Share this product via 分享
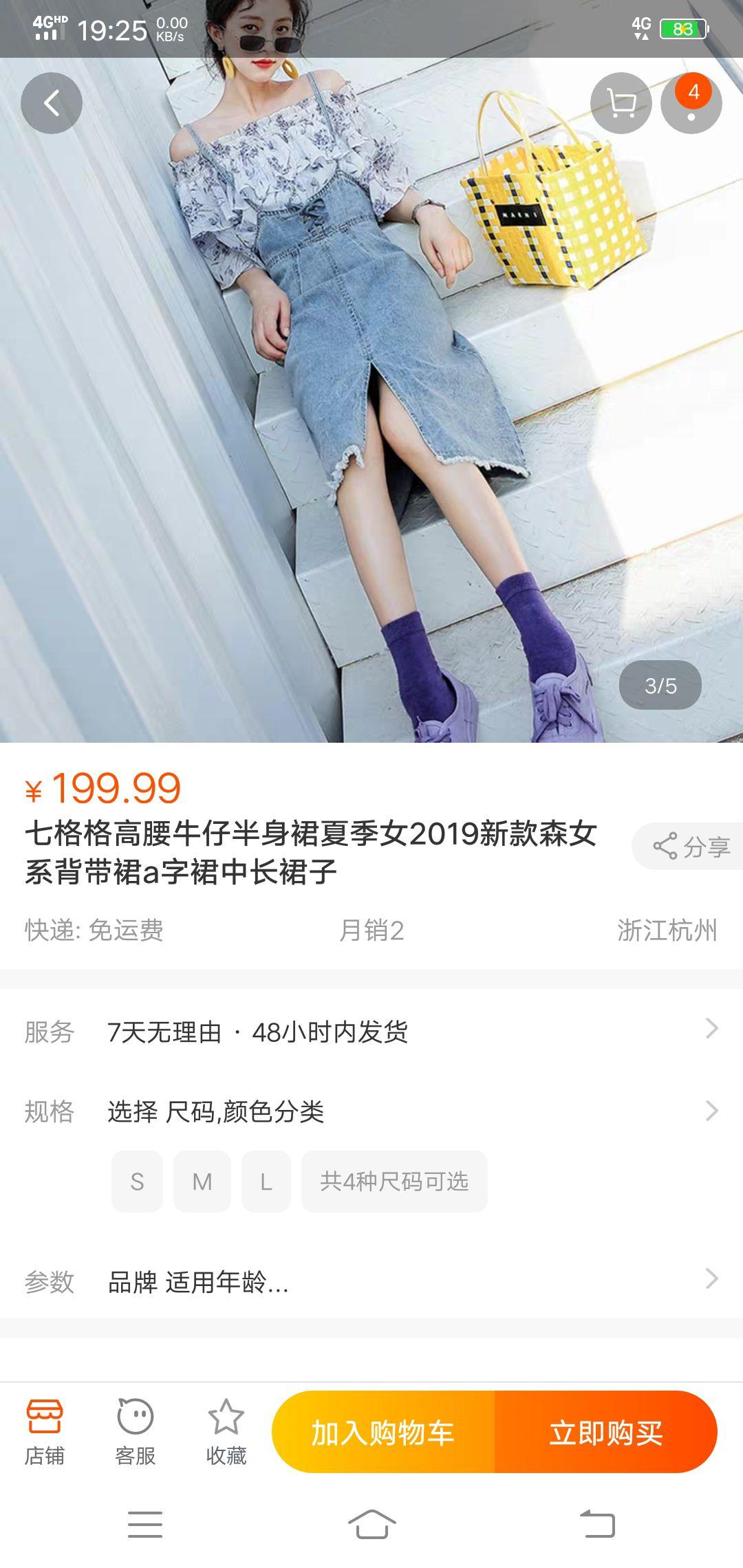Viewport: 743px width, 1568px height. click(x=689, y=847)
